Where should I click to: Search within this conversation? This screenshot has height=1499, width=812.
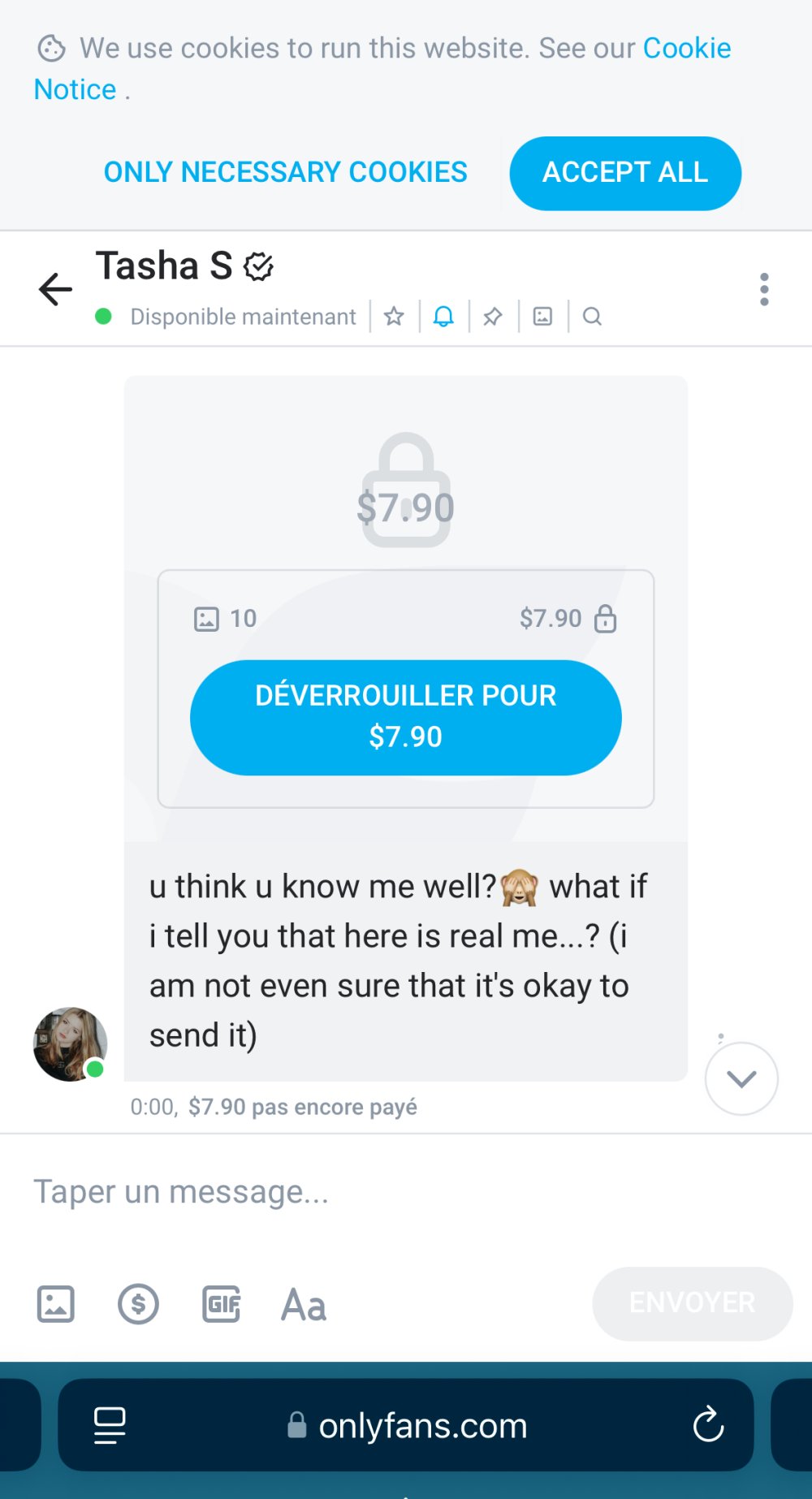click(x=592, y=317)
